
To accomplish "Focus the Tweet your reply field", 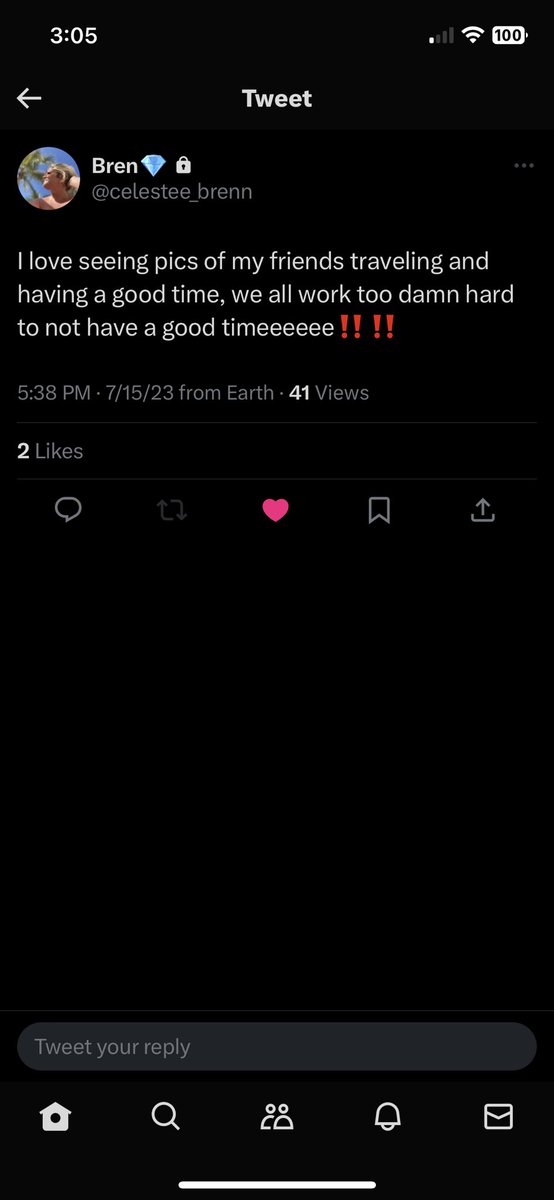I will 277,1047.
